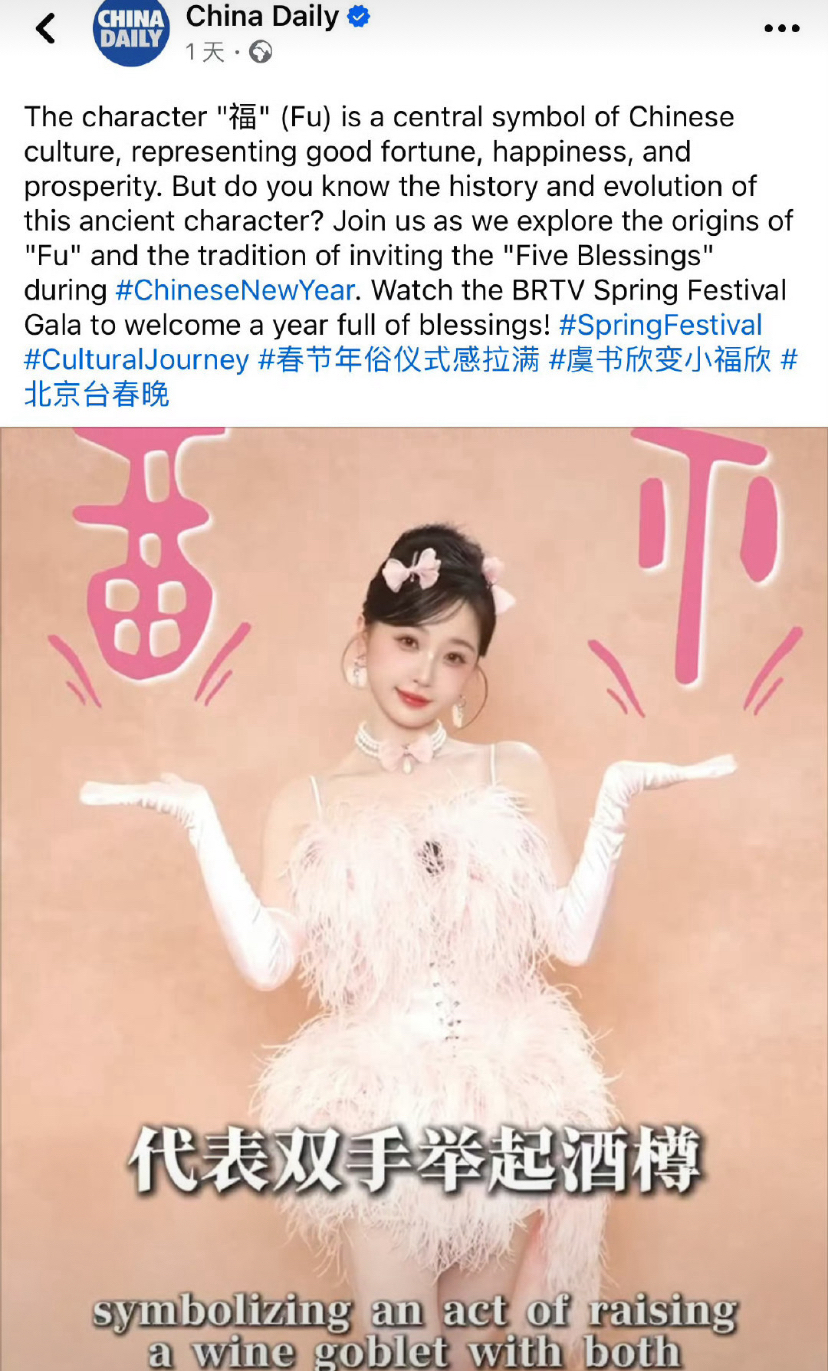The height and width of the screenshot is (1371, 828).
Task: Go back using the arrow icon
Action: coord(46,29)
